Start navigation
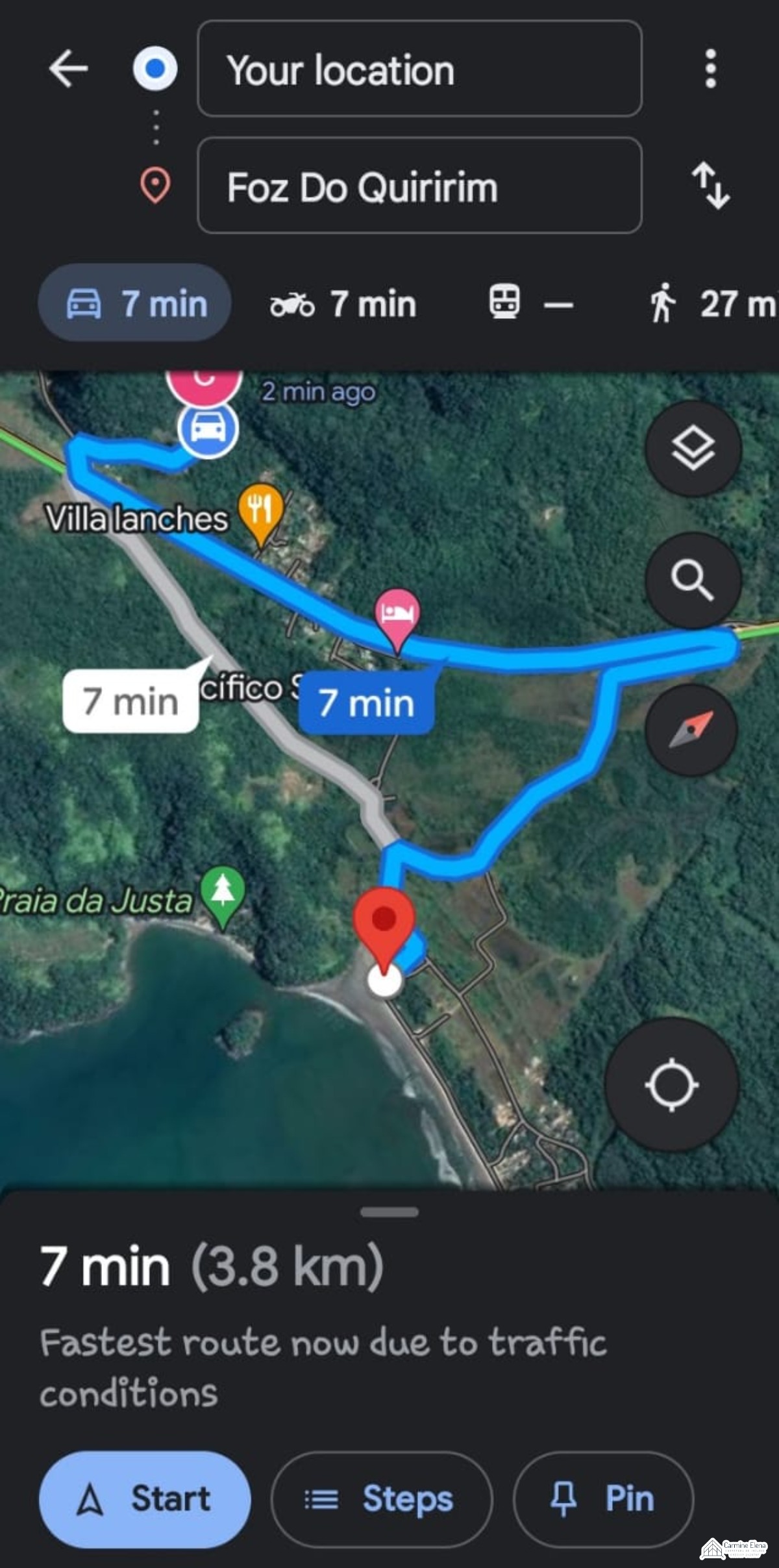 (x=145, y=1499)
